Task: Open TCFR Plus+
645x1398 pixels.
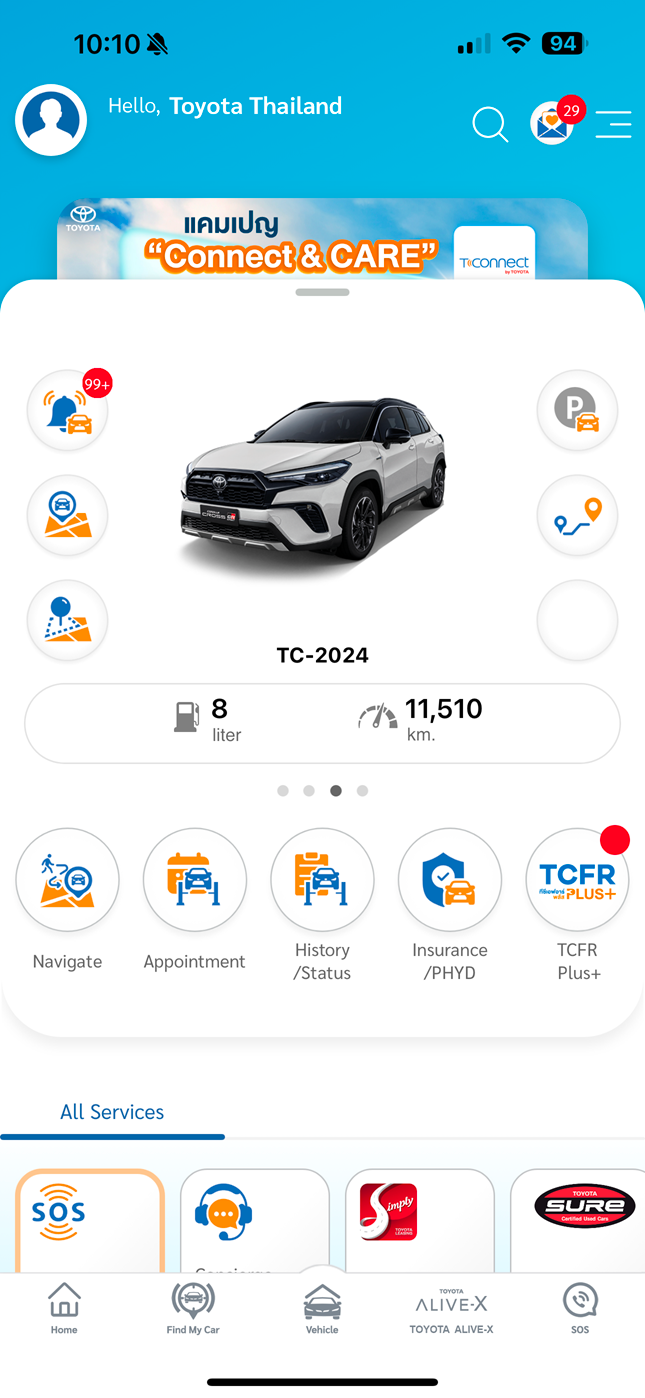Action: [578, 905]
